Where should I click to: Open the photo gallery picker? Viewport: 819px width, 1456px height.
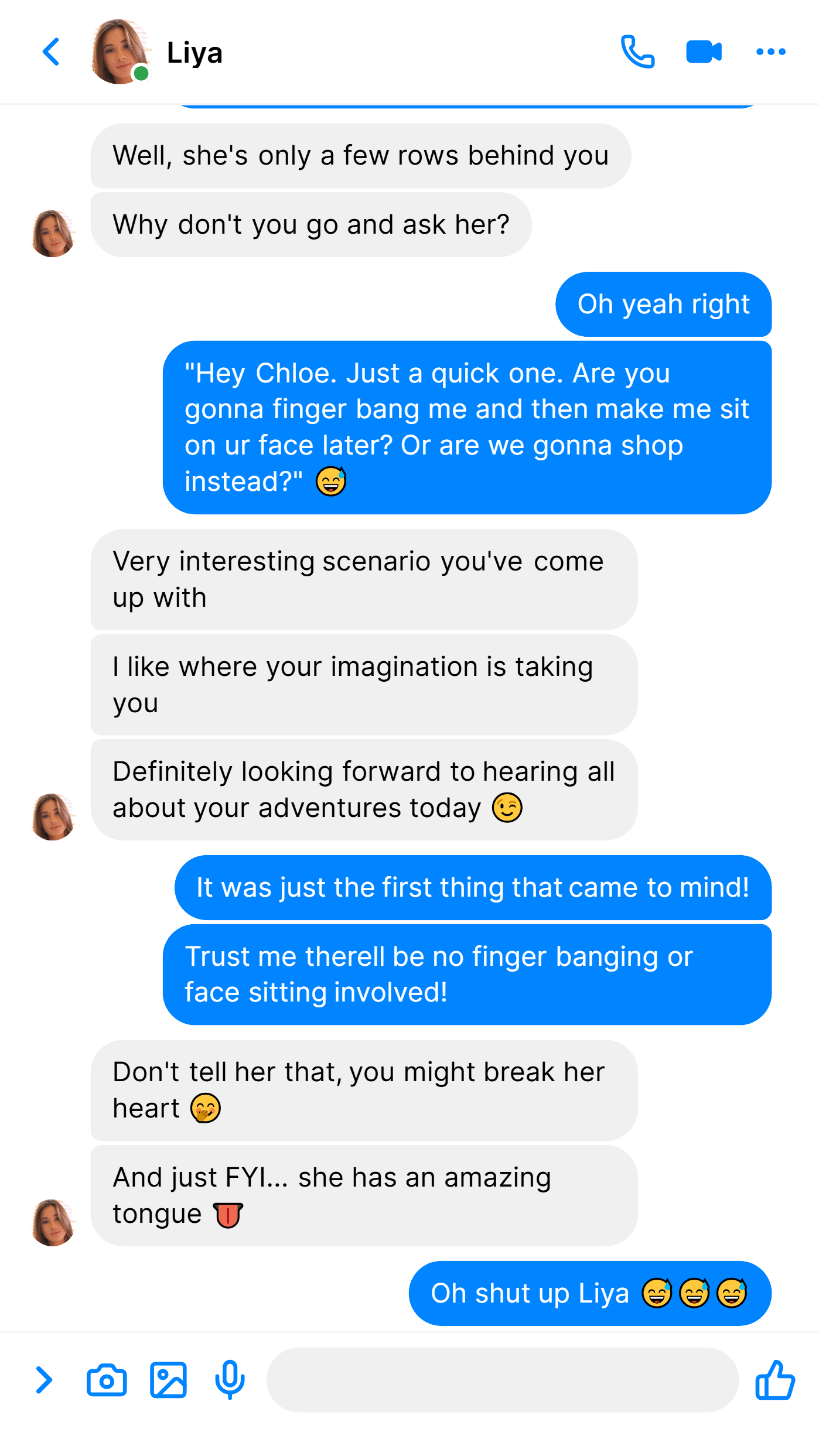[x=168, y=1380]
